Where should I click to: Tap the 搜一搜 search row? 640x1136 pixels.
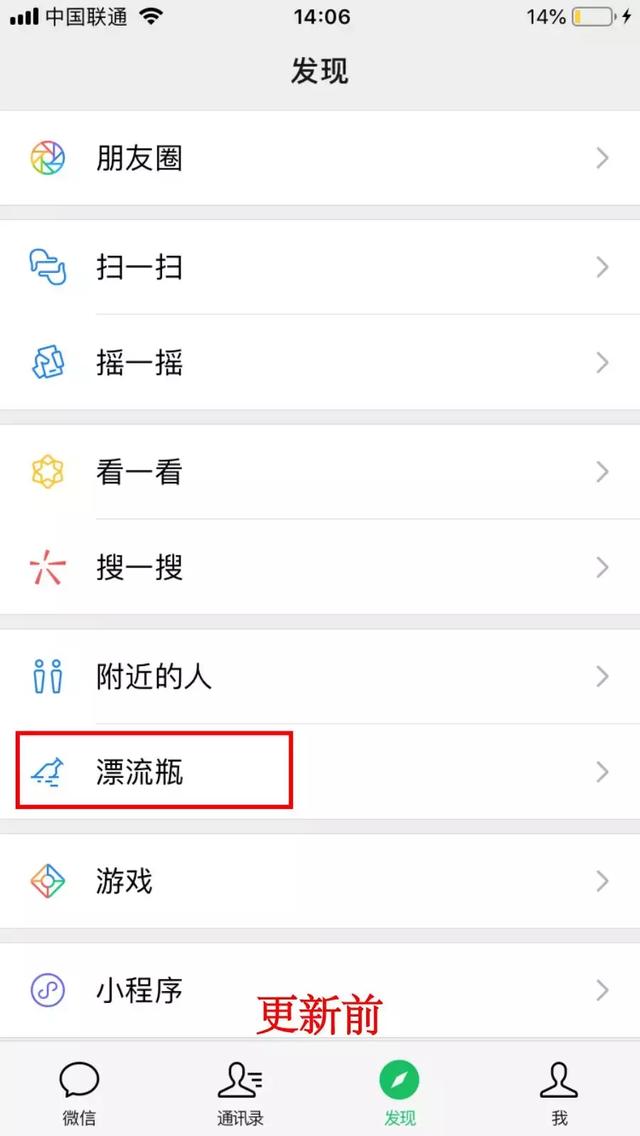click(320, 567)
